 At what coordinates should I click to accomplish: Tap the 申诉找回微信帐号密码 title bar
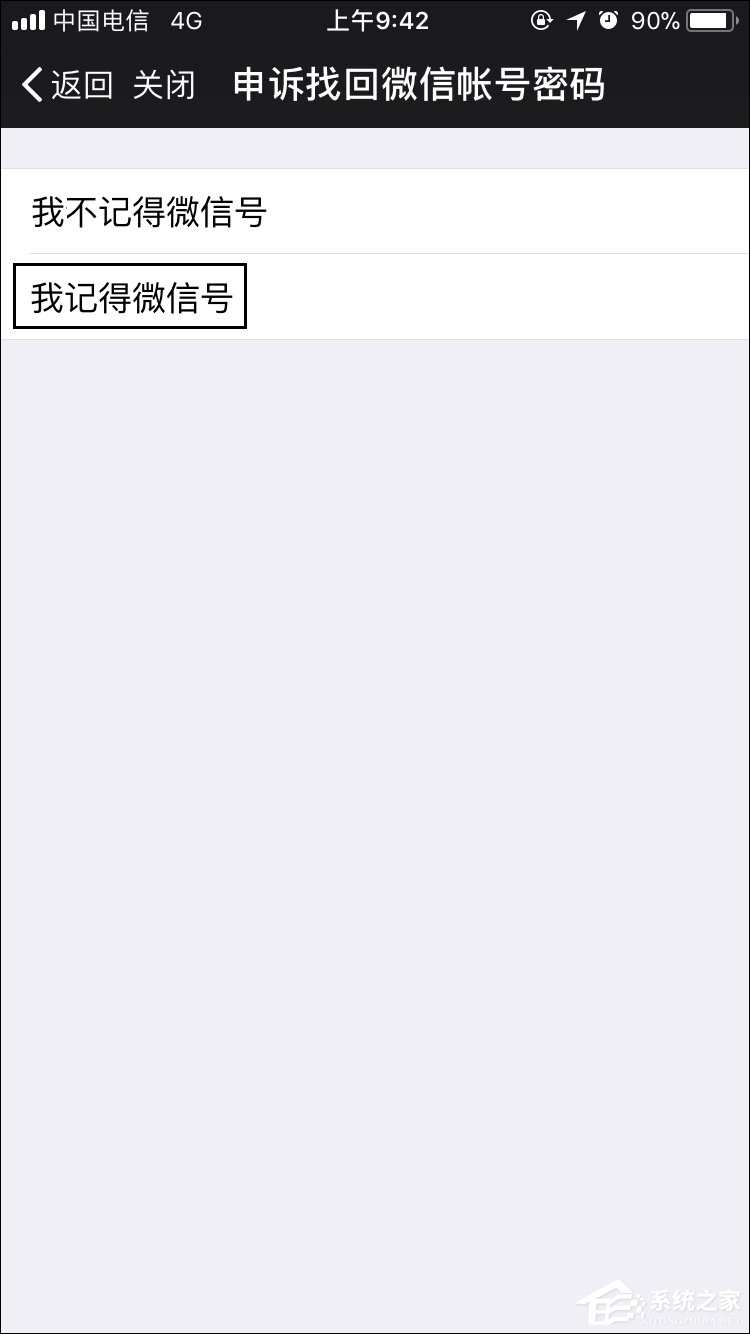pos(420,85)
